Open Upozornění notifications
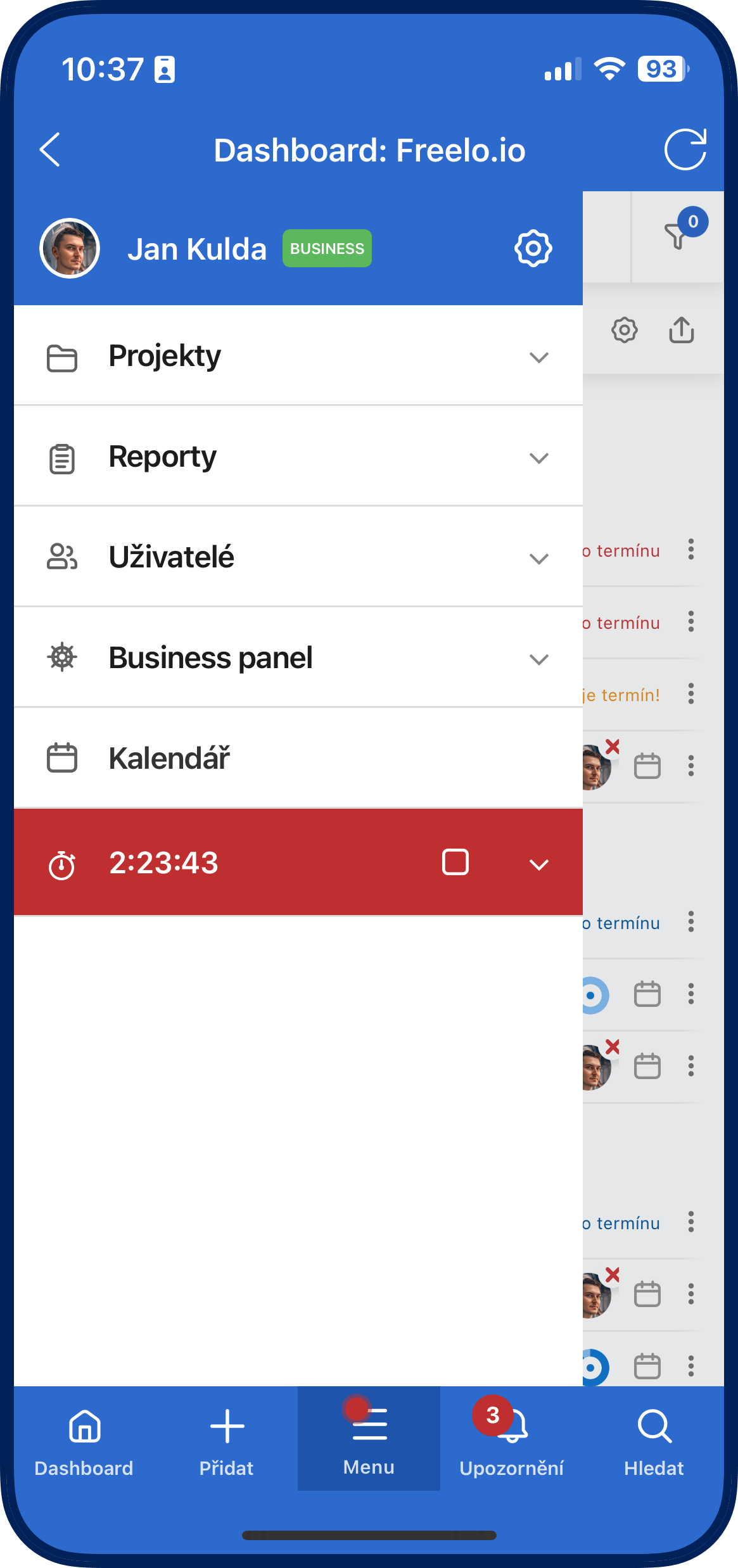Screen dimensions: 738x1568 (x=511, y=1438)
